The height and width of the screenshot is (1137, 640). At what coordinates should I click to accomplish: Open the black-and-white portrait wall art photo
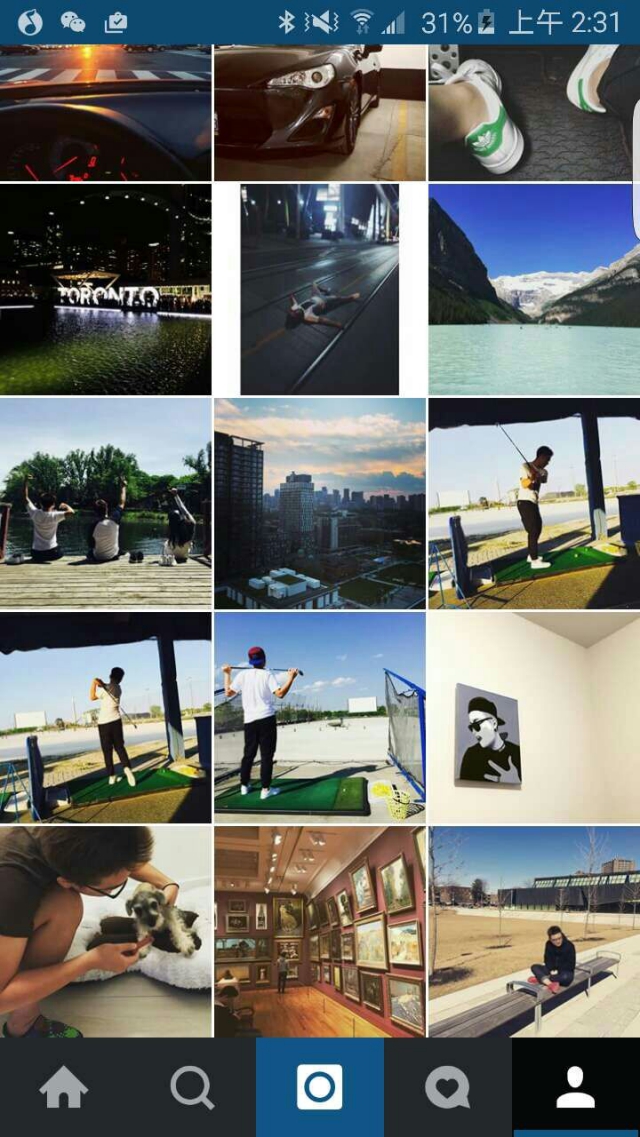(x=534, y=717)
